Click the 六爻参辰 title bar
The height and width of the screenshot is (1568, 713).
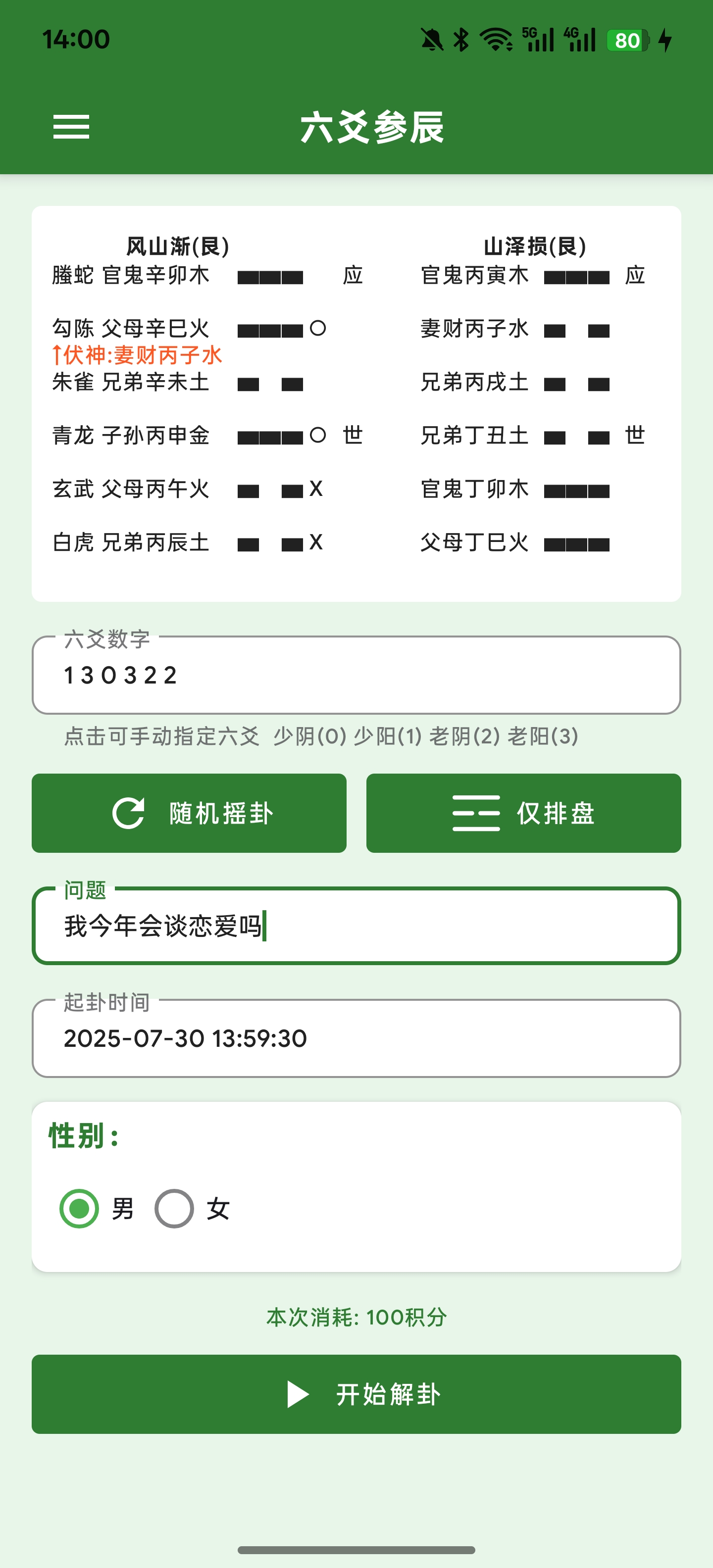373,127
